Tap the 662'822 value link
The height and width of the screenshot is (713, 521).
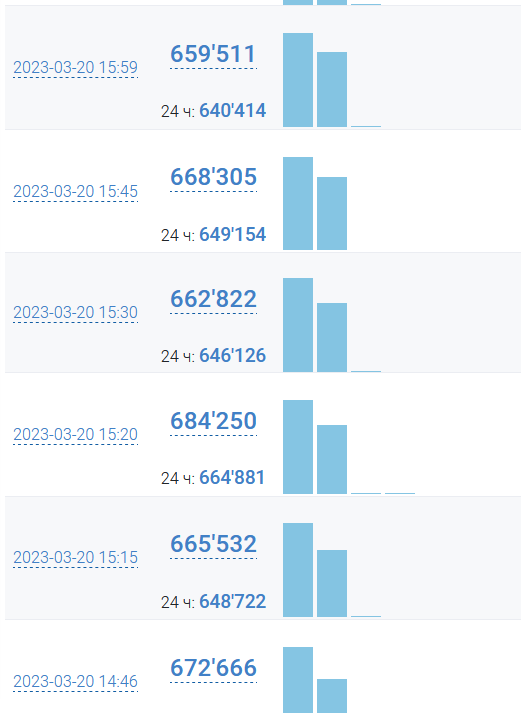point(213,299)
